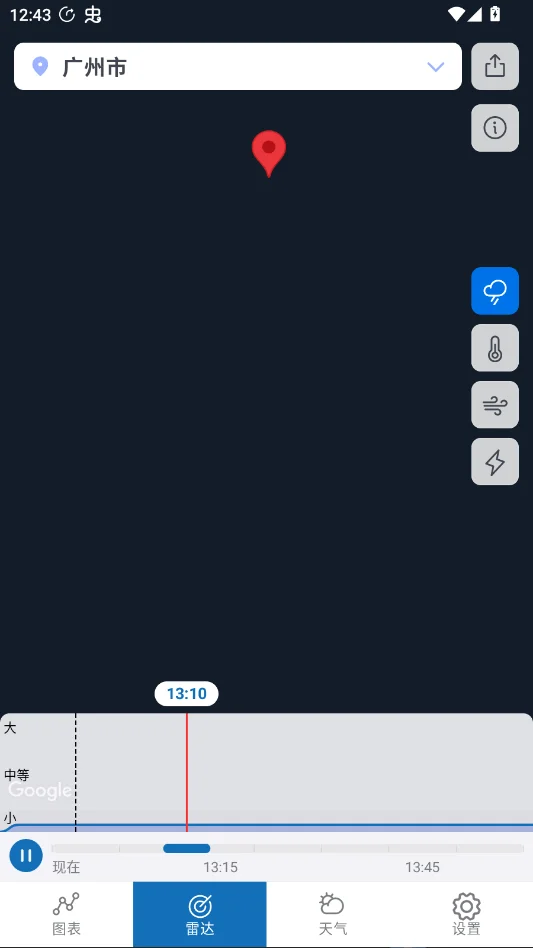Viewport: 533px width, 948px height.
Task: Switch to the temperature layer
Action: [495, 348]
